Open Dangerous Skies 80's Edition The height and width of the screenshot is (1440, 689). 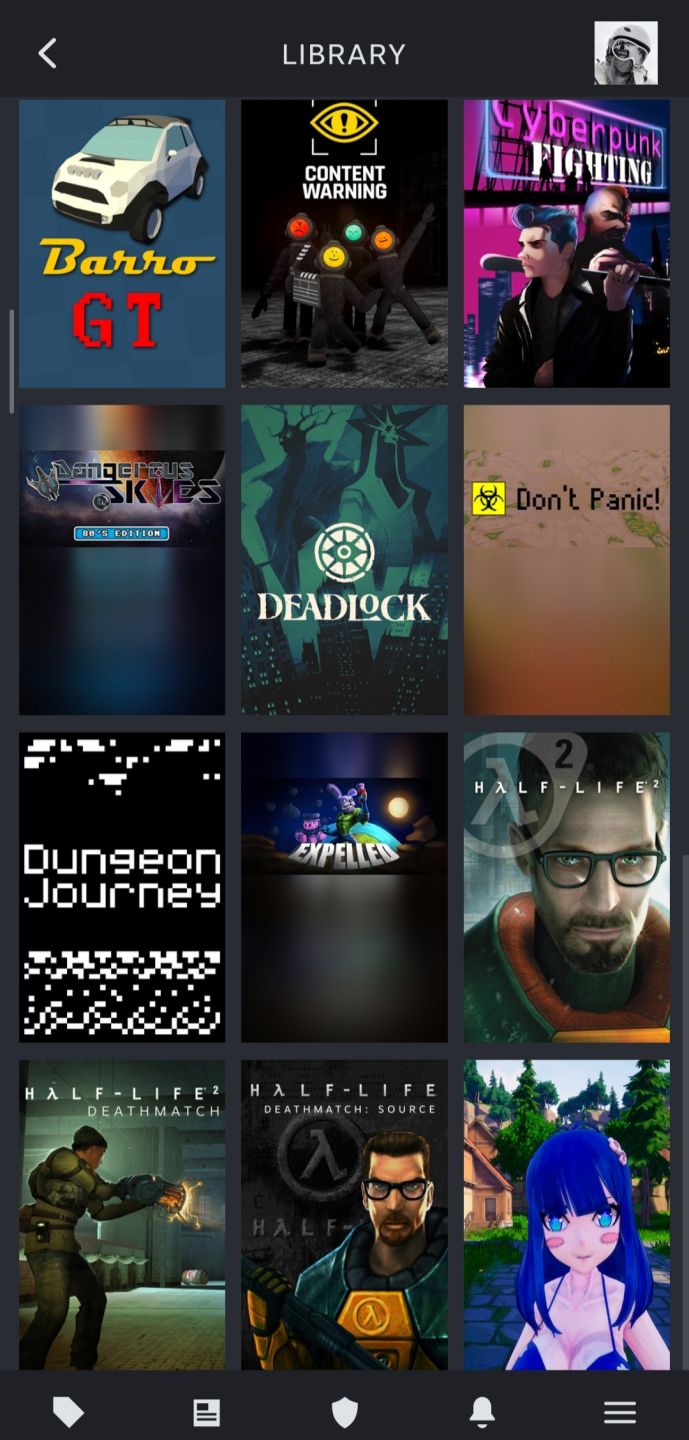click(122, 560)
